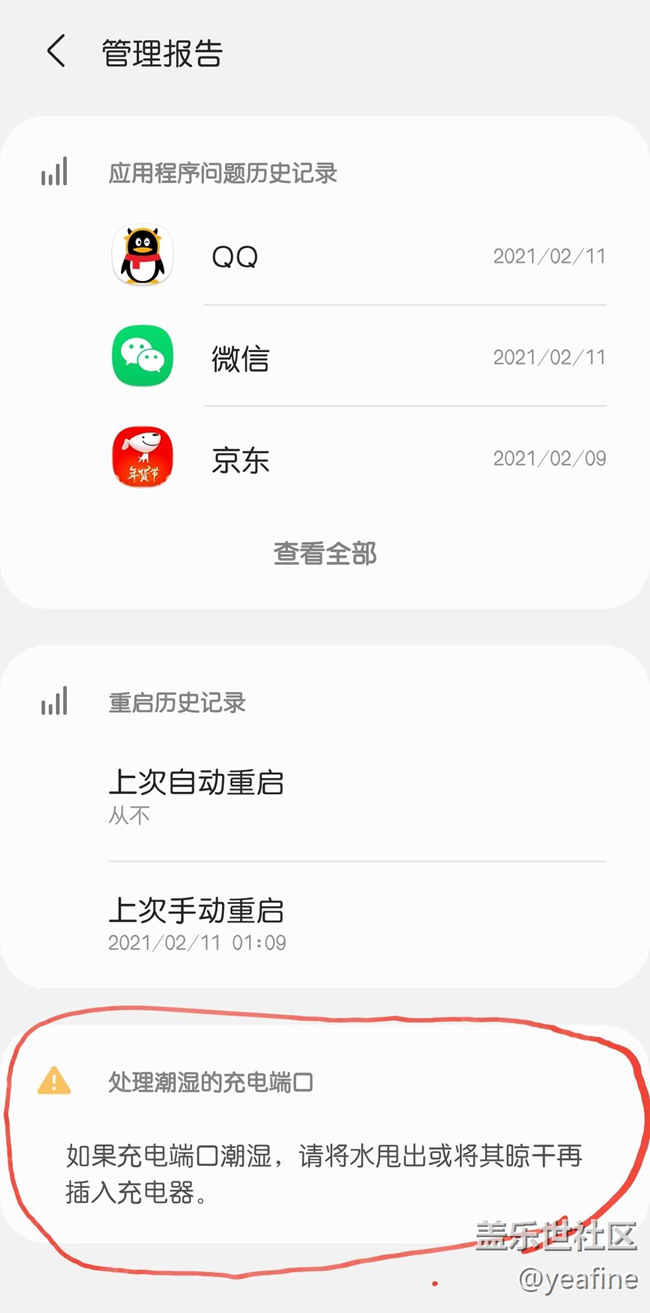Go back from 管理报告
Screen dimensions: 650x1313
click(56, 51)
